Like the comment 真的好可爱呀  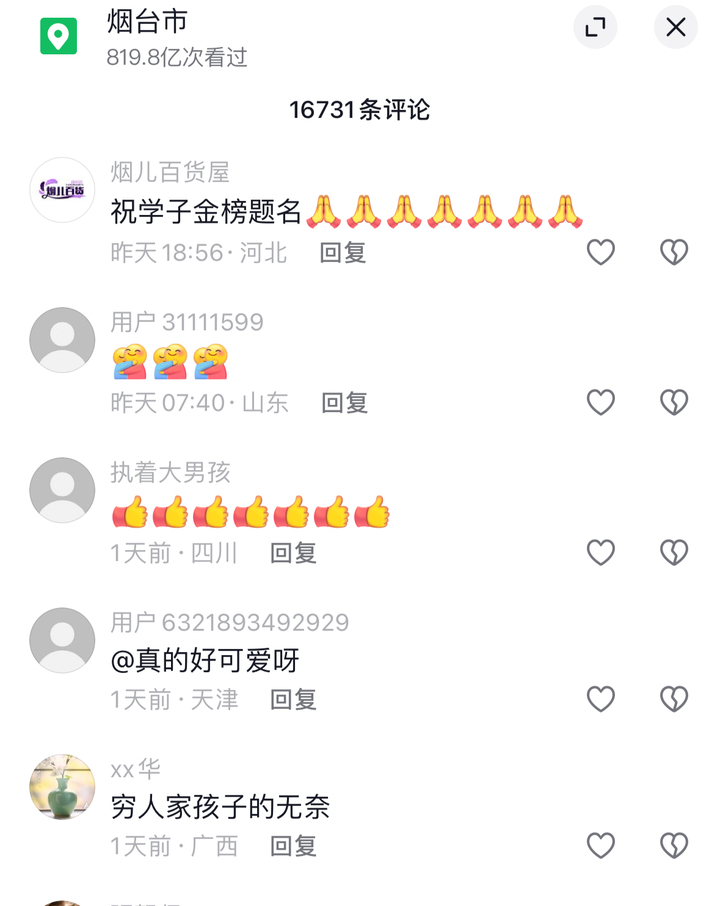[600, 699]
